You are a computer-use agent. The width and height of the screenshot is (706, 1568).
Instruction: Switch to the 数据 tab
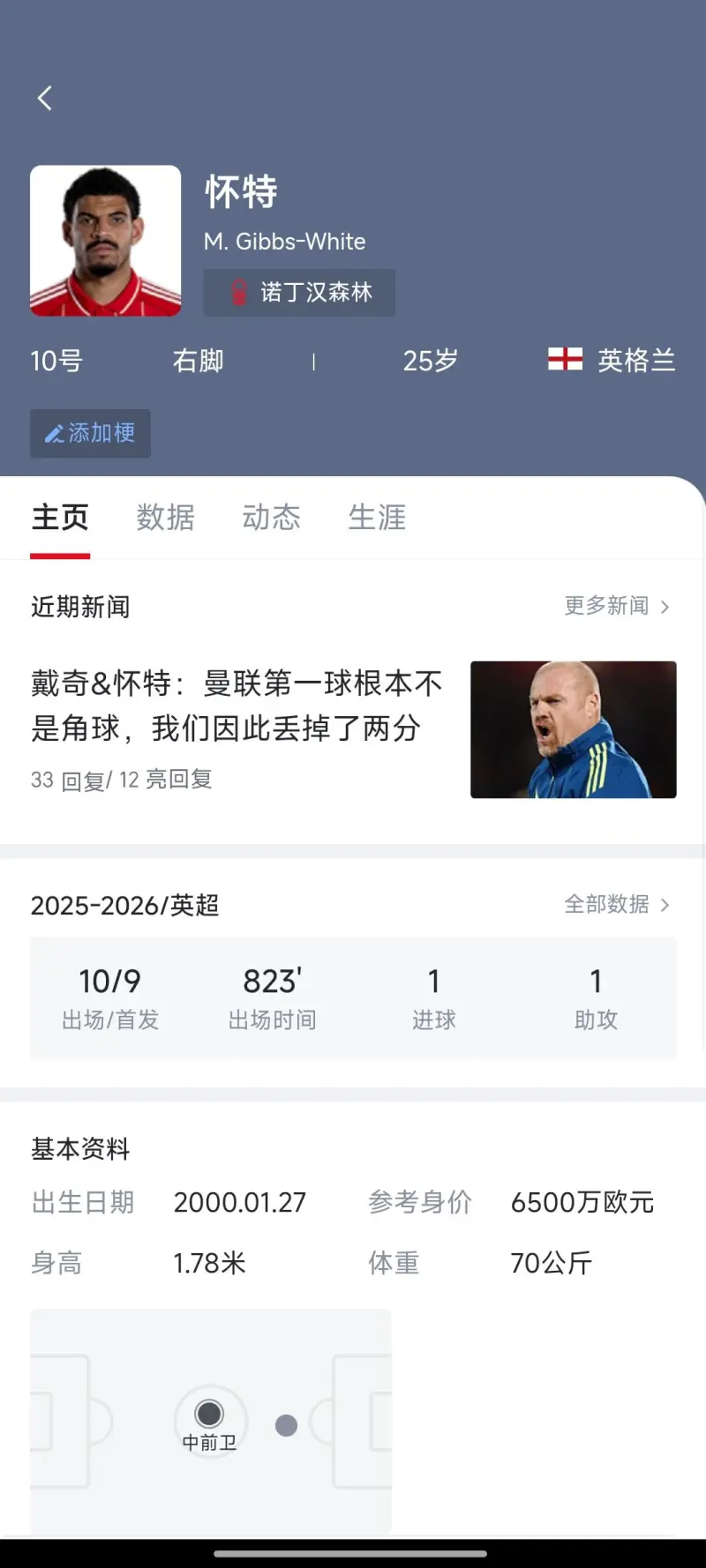pyautogui.click(x=166, y=518)
